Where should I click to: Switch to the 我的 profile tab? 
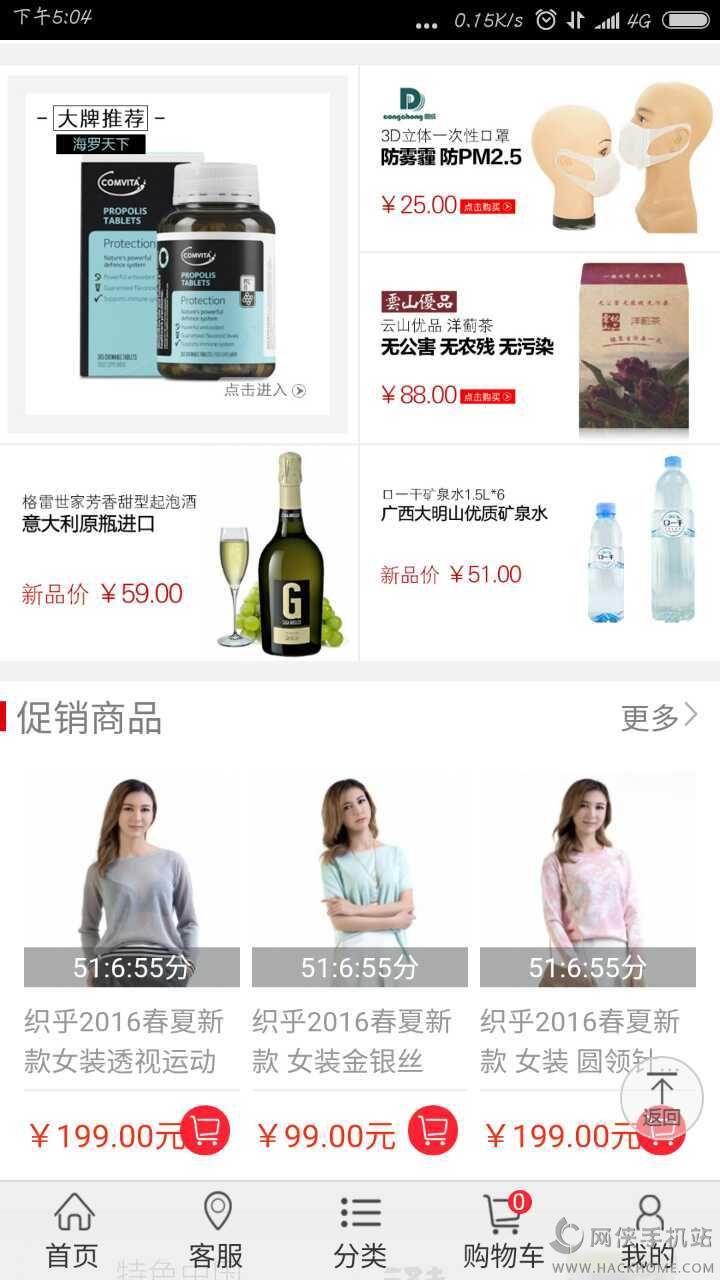point(648,1230)
